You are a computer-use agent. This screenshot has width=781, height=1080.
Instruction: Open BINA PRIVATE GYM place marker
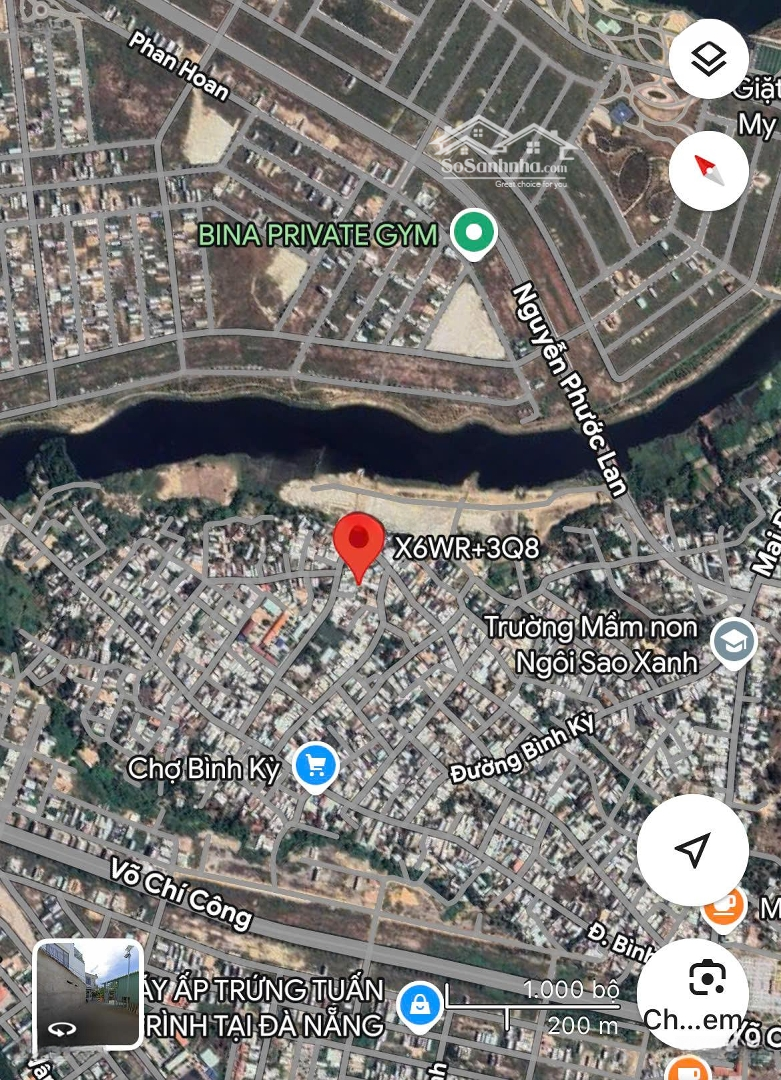(474, 233)
